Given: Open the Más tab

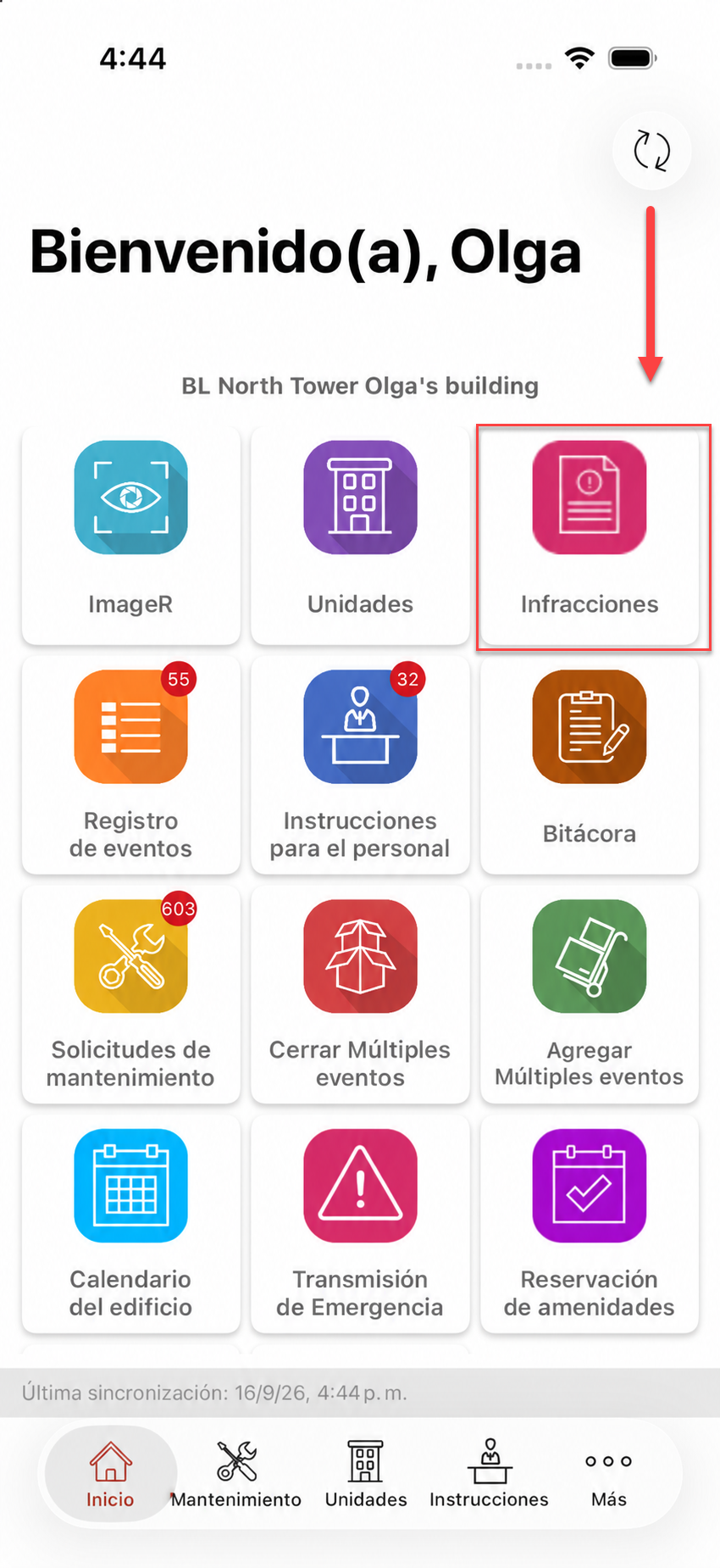Looking at the screenshot, I should click(x=609, y=1475).
